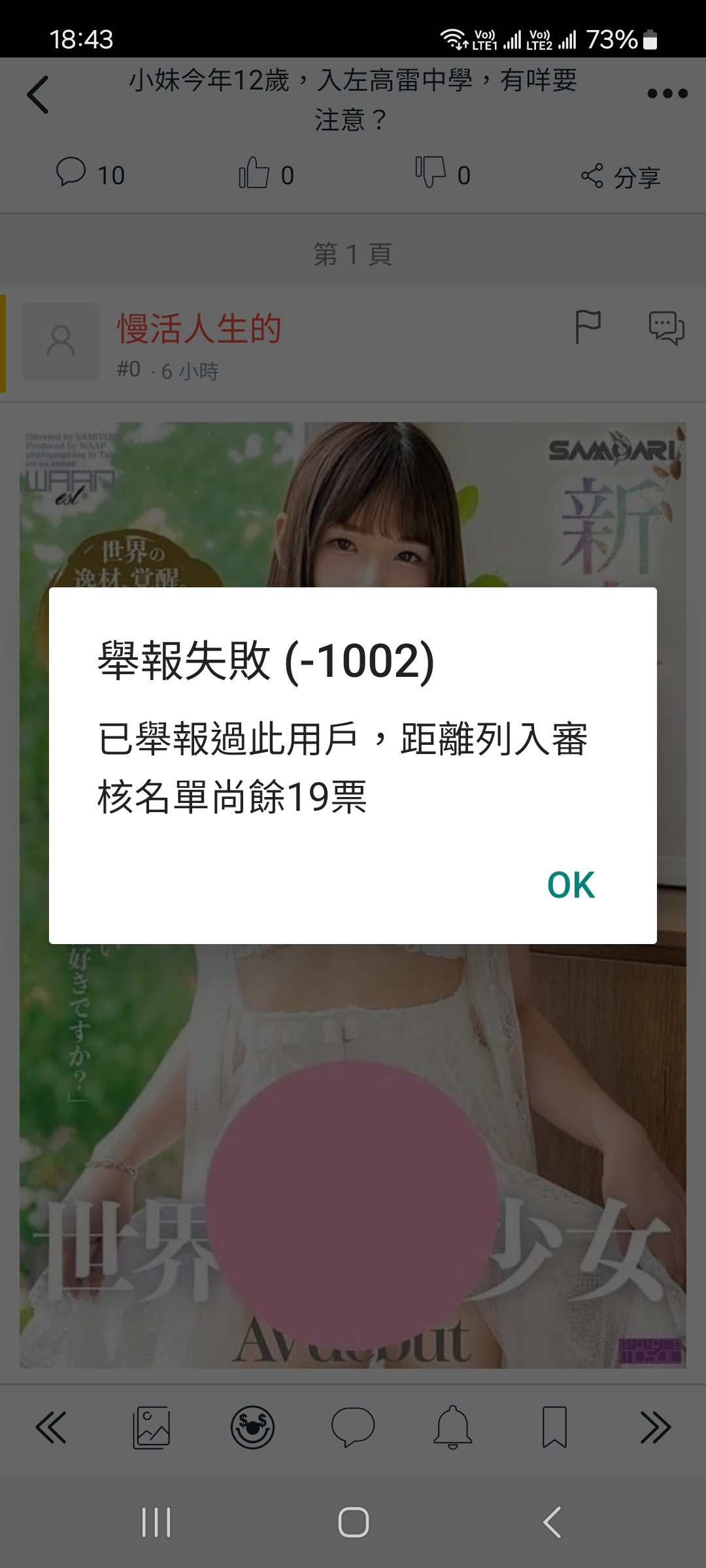
Task: Dismiss the report failed dialog with OK
Action: pyautogui.click(x=571, y=885)
